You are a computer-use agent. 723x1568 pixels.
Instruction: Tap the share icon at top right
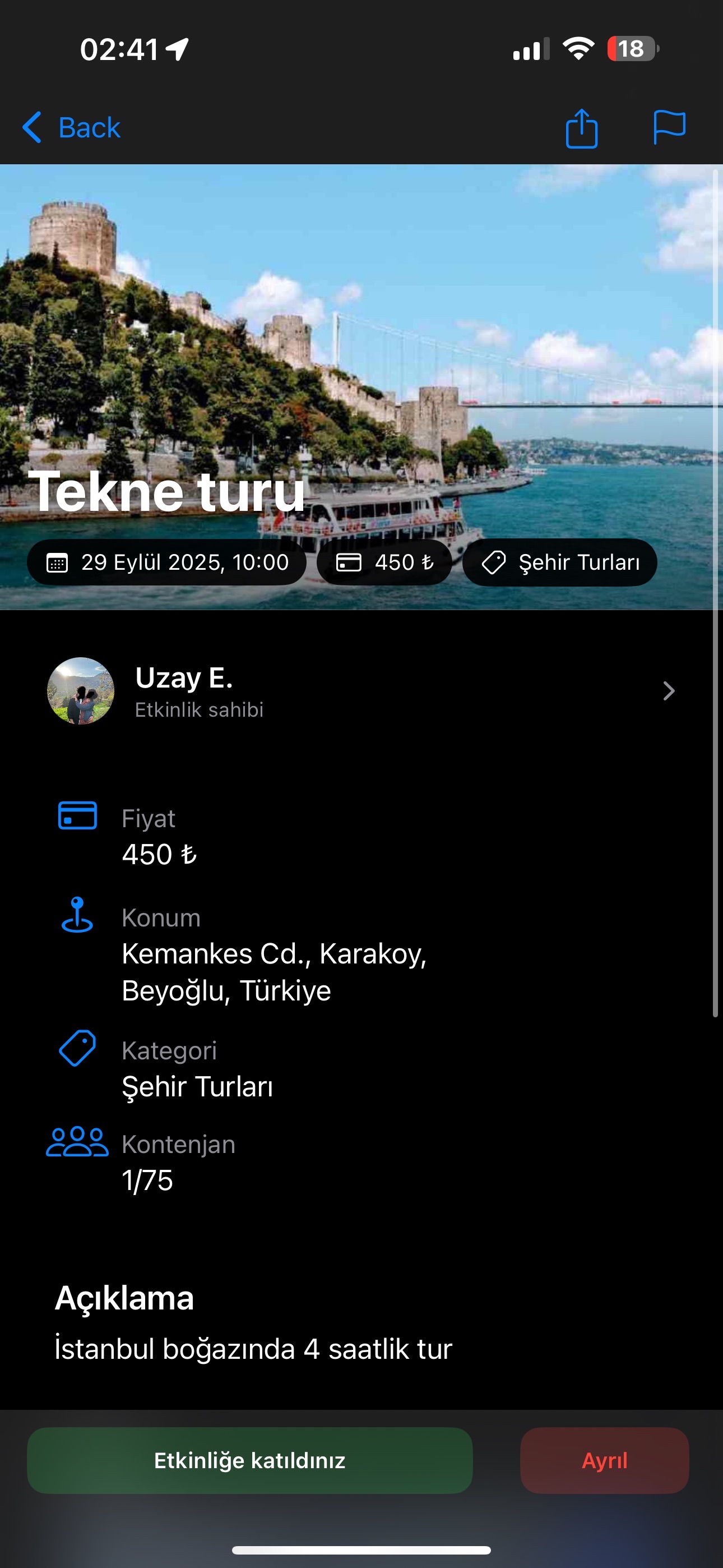click(x=582, y=127)
